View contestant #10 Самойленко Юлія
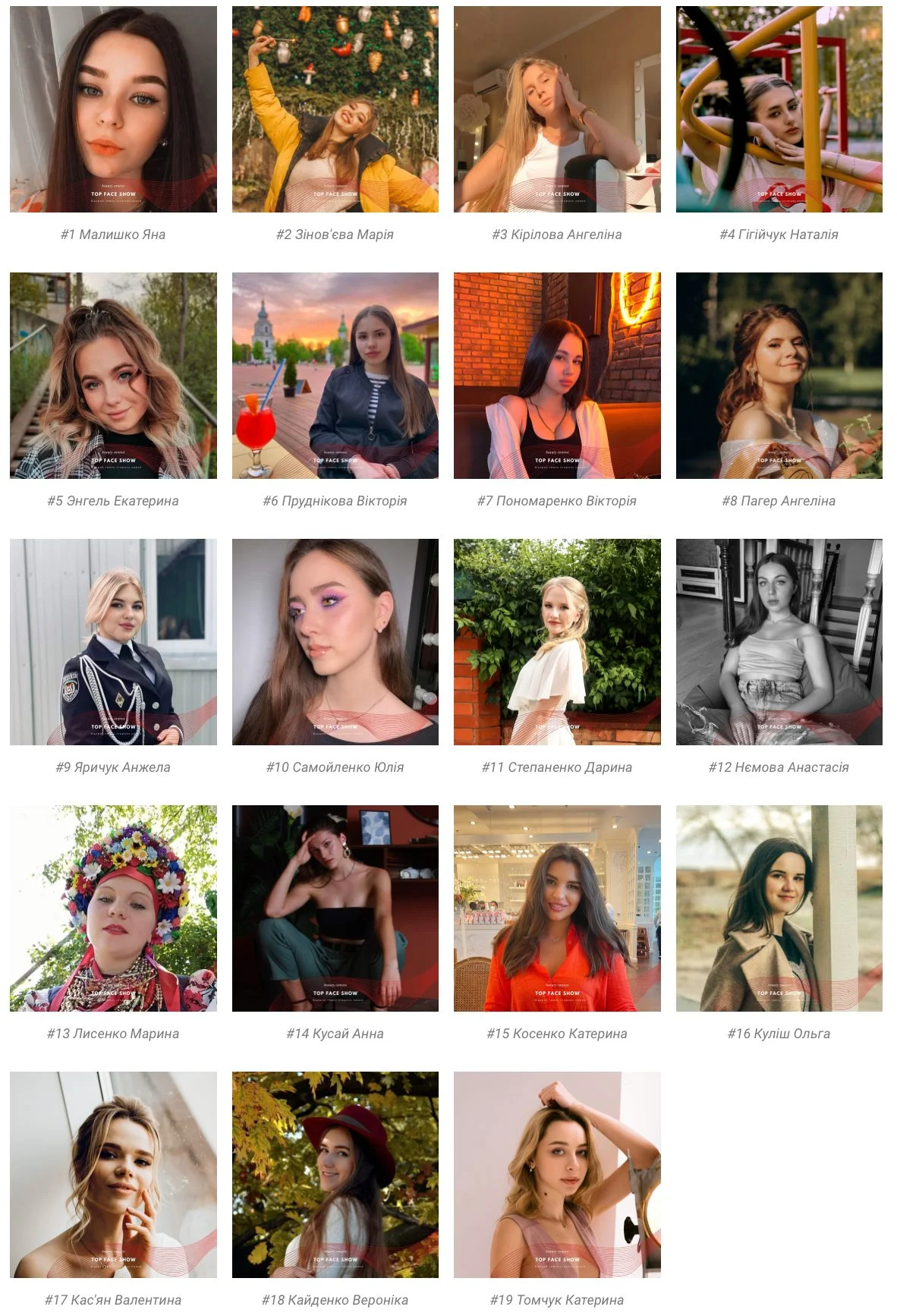Viewport: 897px width, 1316px height. tap(335, 642)
